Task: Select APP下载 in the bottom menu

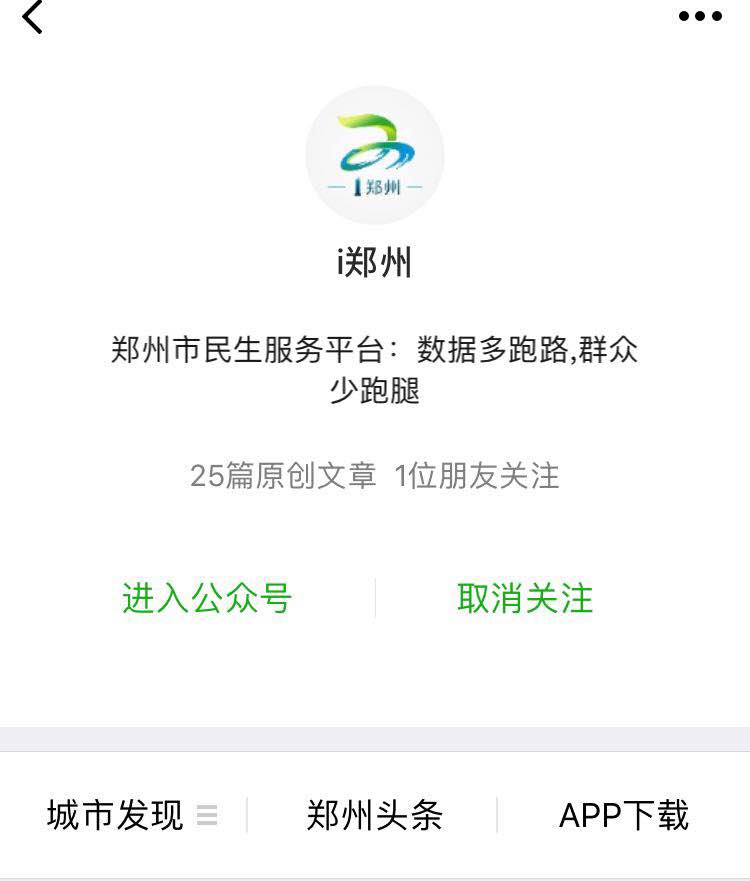Action: tap(624, 815)
